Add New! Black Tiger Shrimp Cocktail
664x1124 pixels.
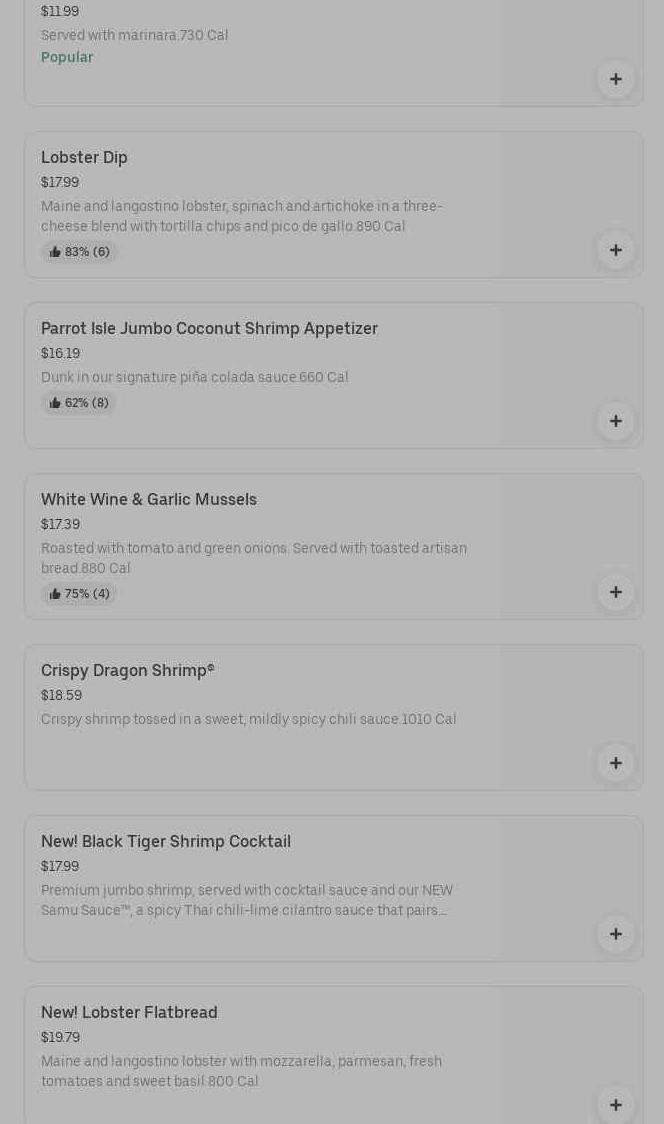[615, 934]
